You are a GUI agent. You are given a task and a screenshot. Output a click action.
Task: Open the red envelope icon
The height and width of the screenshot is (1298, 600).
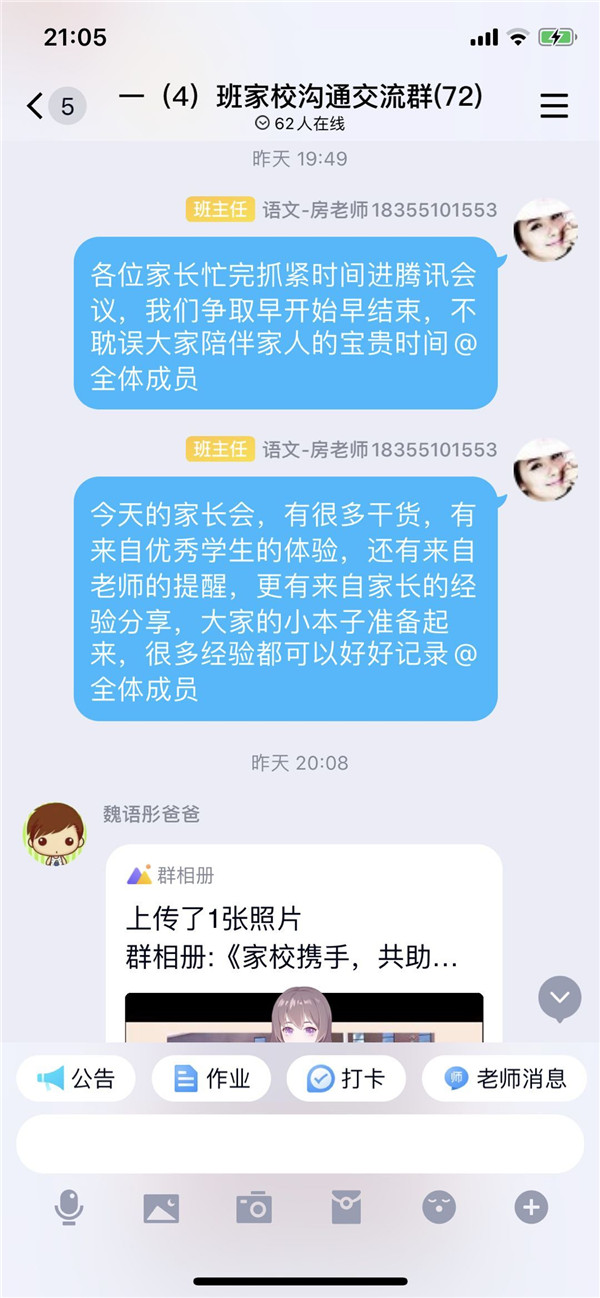coord(346,1208)
